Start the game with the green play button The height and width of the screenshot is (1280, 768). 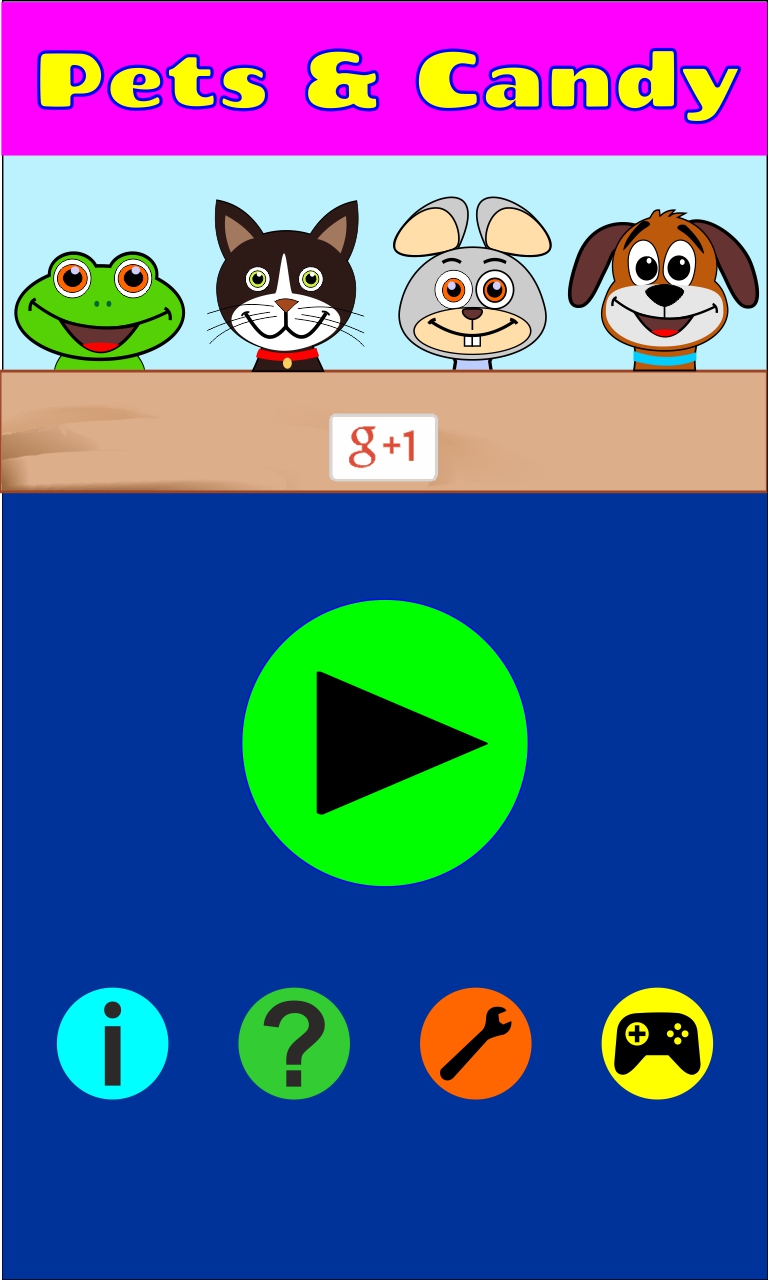pos(385,743)
